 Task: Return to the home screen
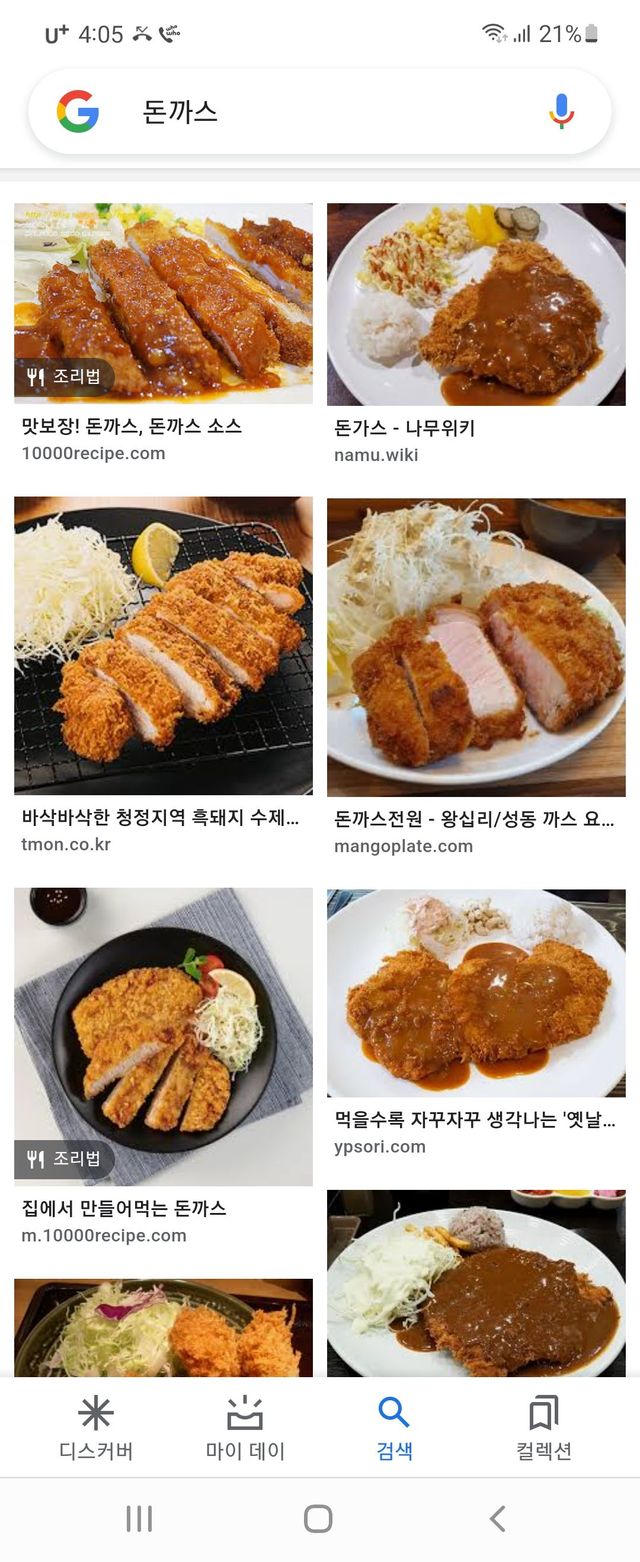pos(318,1519)
